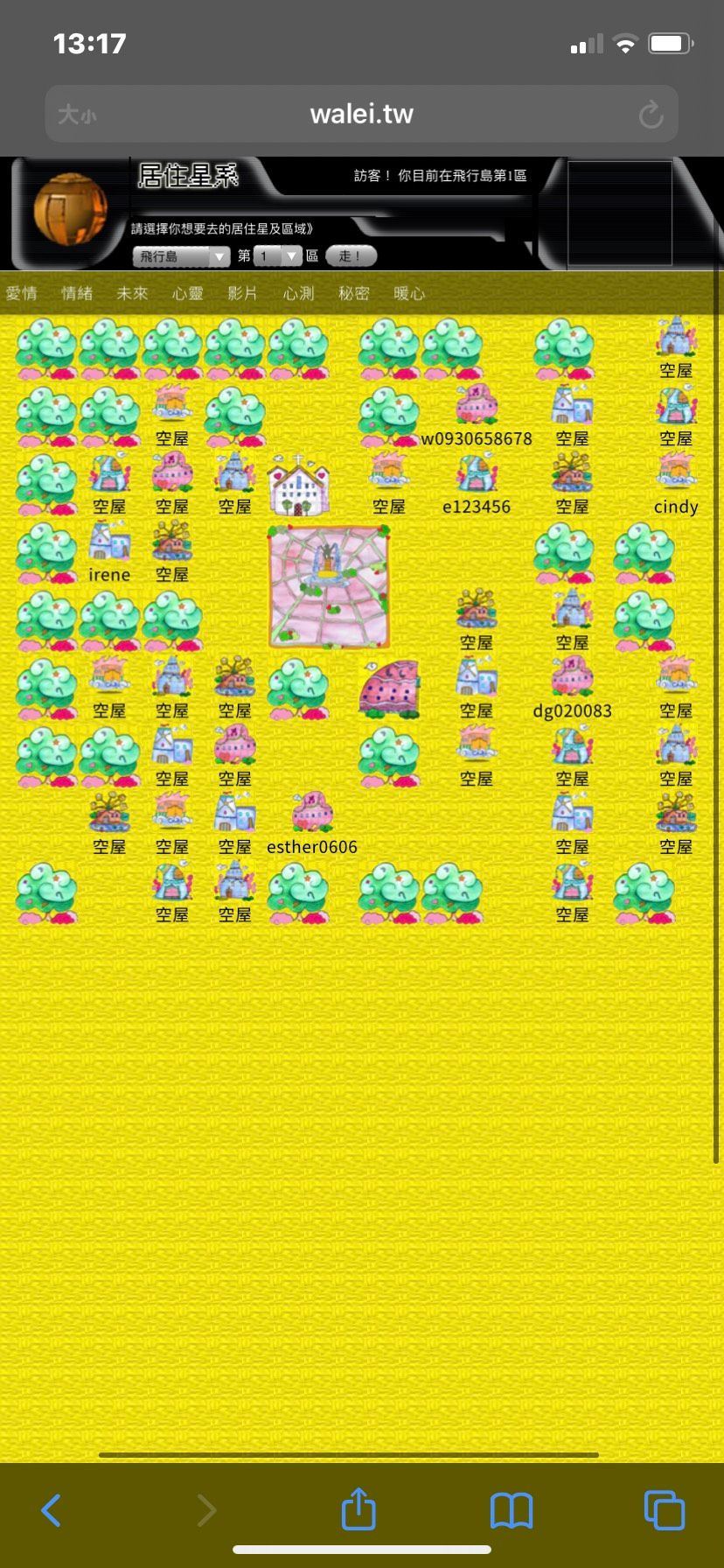This screenshot has width=724, height=1568.
Task: Share this page from Safari toolbar
Action: (x=359, y=1509)
